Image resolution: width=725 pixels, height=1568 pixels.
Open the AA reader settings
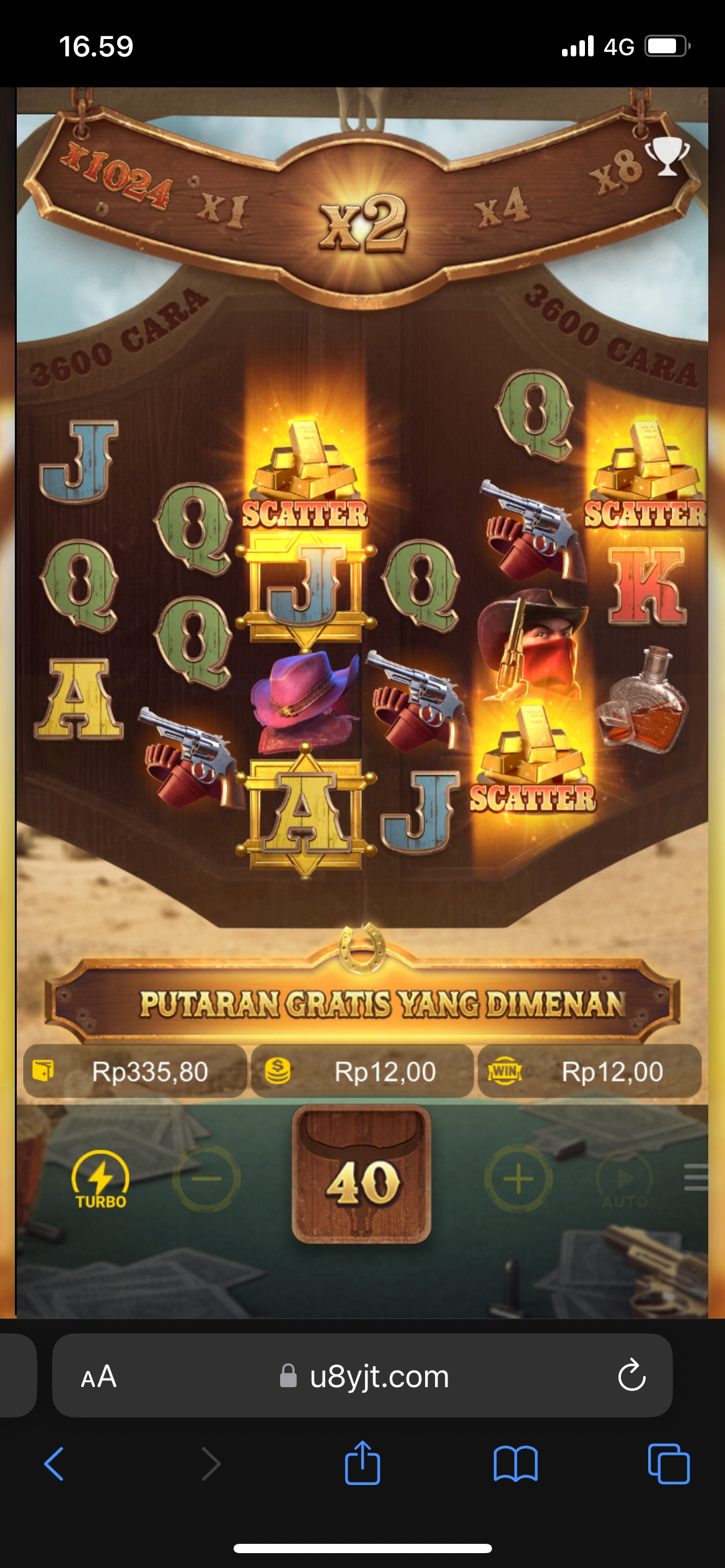pyautogui.click(x=99, y=1376)
